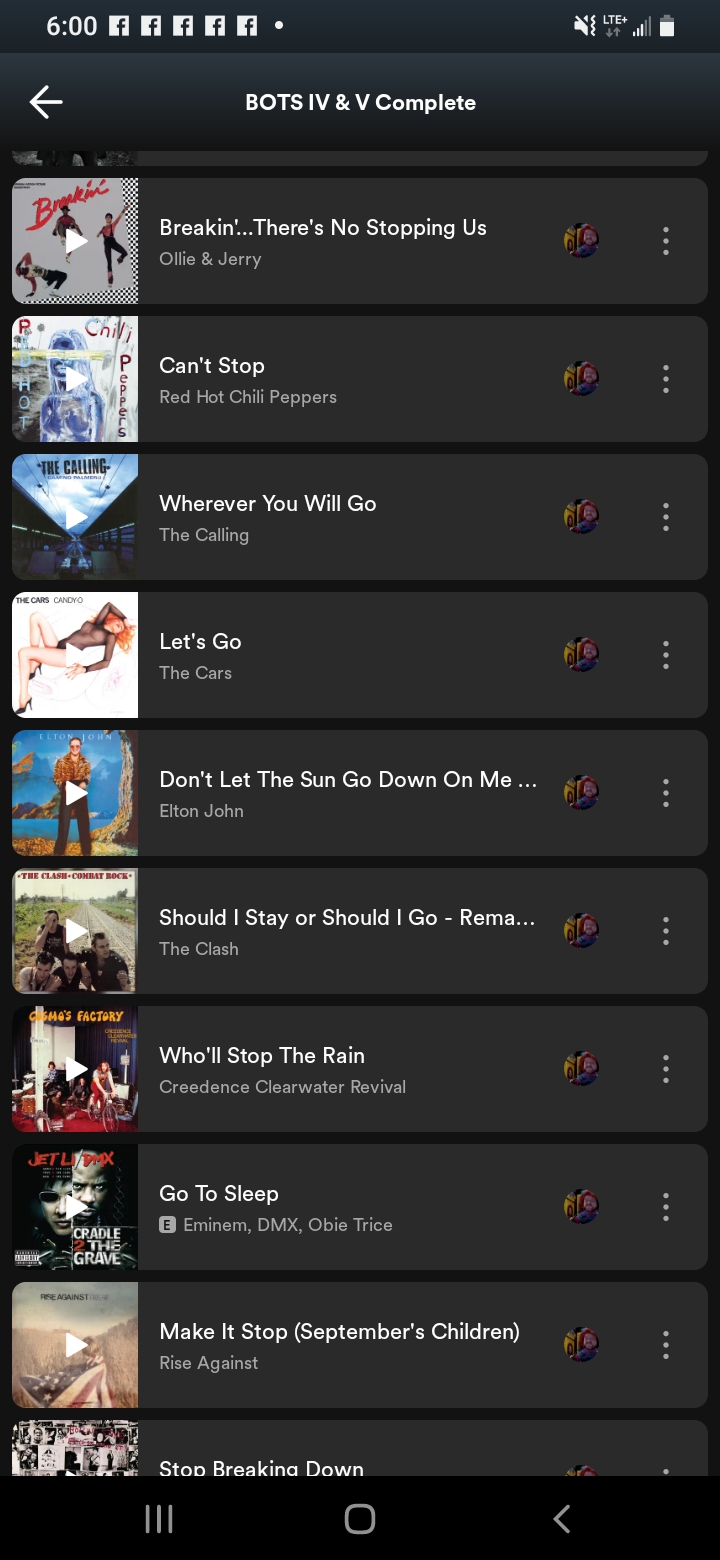The image size is (720, 1560).
Task: Play Breakin'...There's No Stopping Us
Action: click(x=76, y=241)
